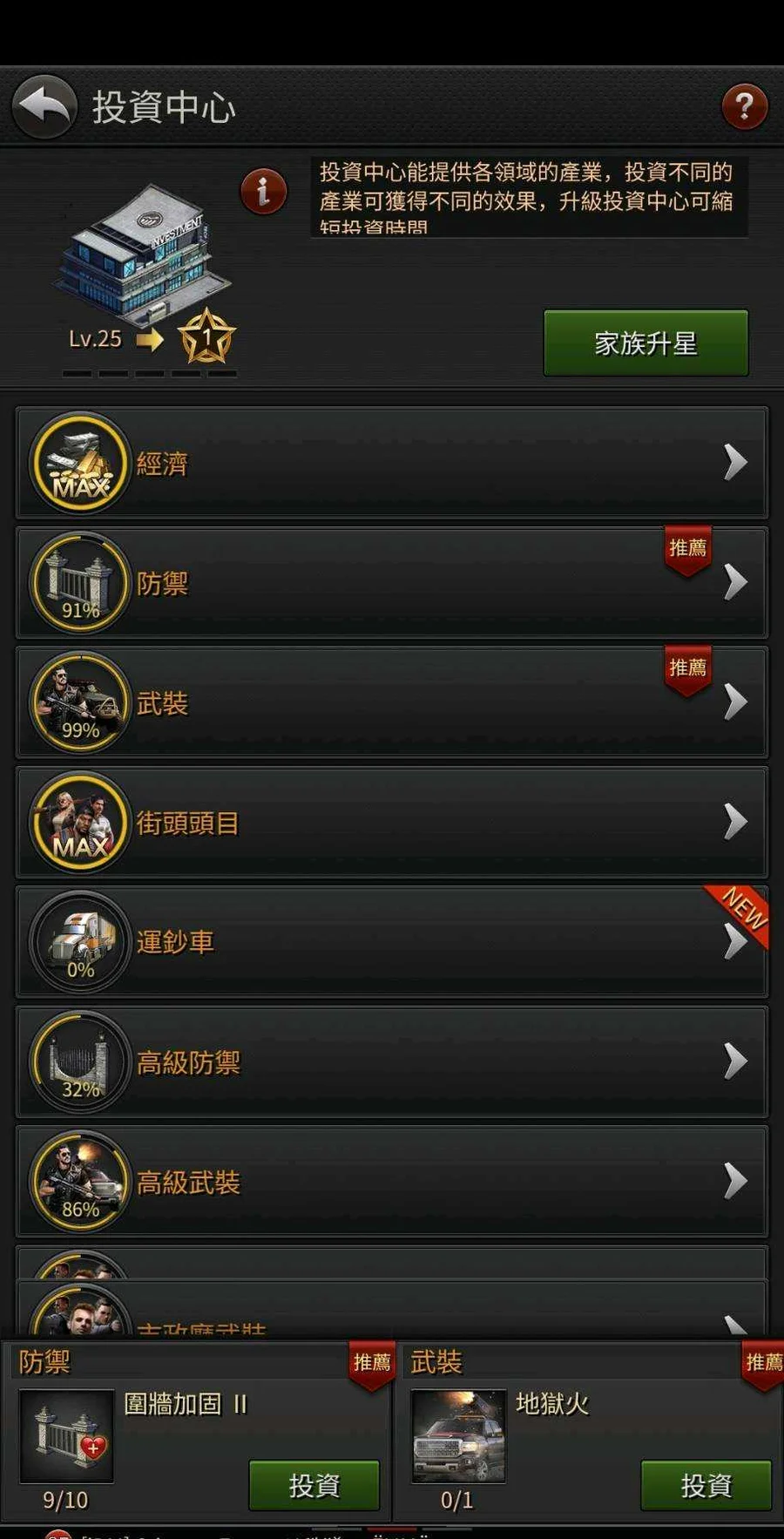This screenshot has width=784, height=1539.
Task: Open the 高級防禦 category
Action: pyautogui.click(x=392, y=1061)
